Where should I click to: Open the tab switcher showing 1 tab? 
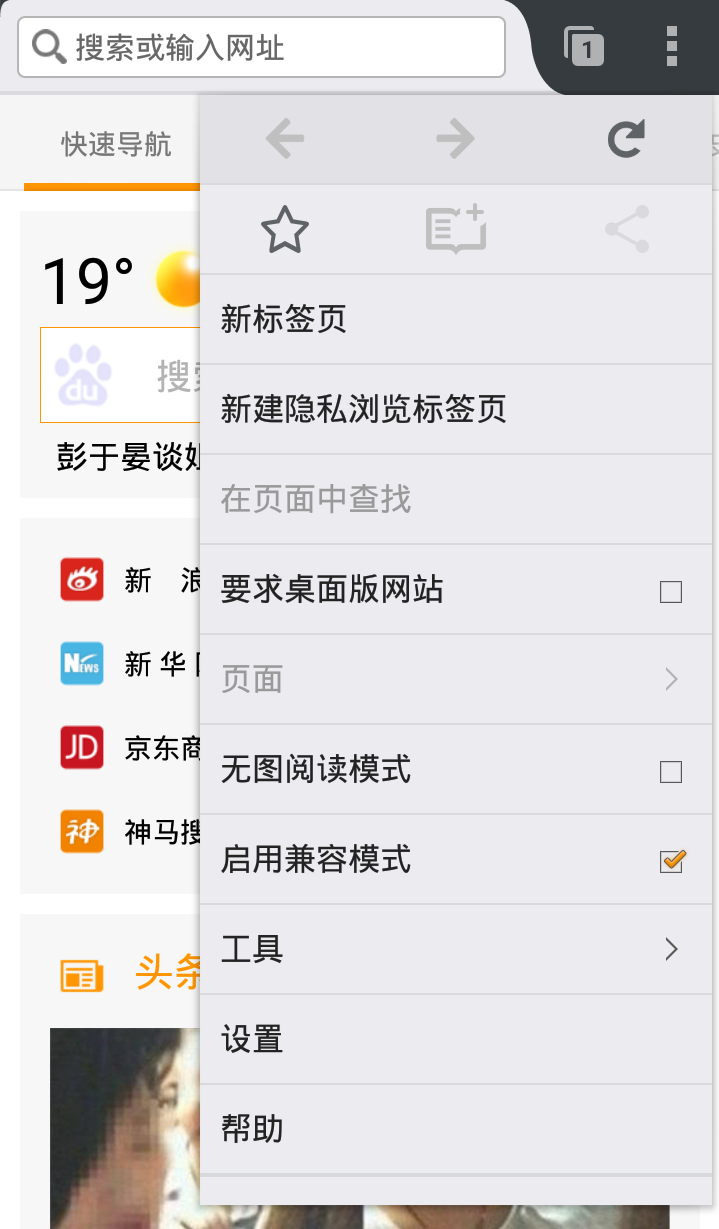584,47
